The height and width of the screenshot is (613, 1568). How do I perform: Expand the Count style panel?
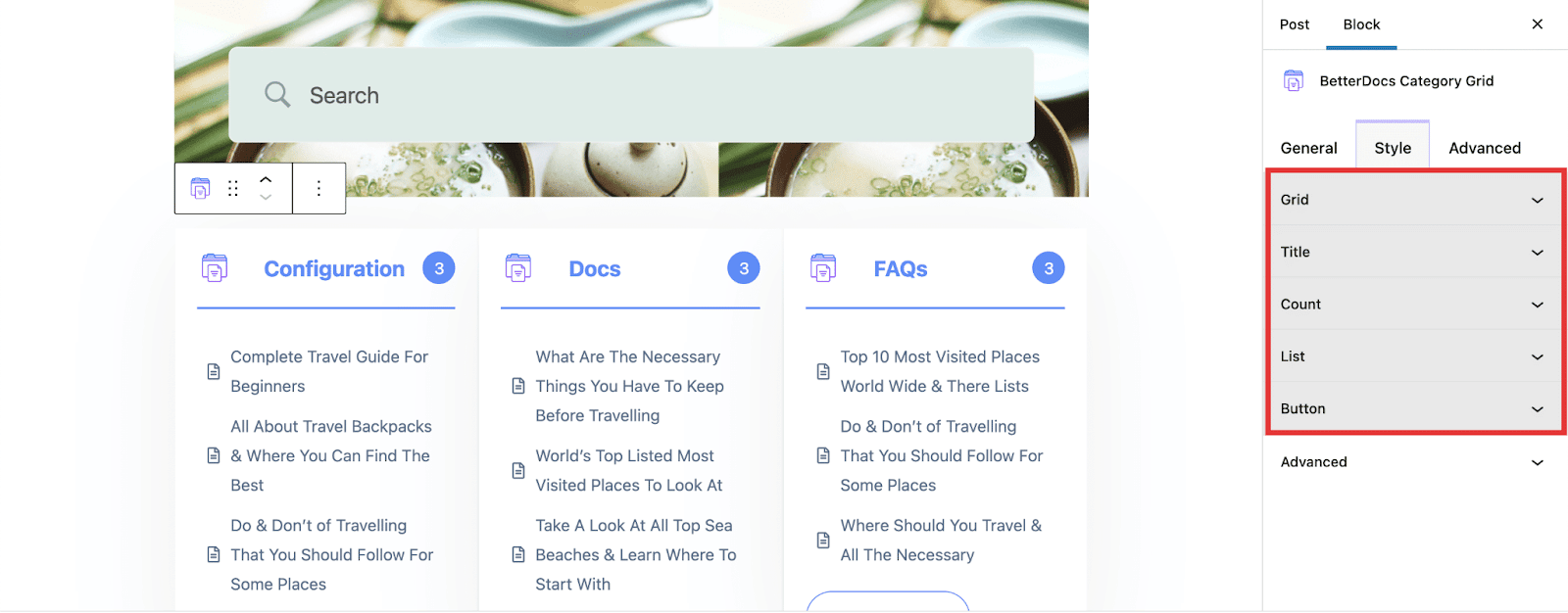[1411, 305]
